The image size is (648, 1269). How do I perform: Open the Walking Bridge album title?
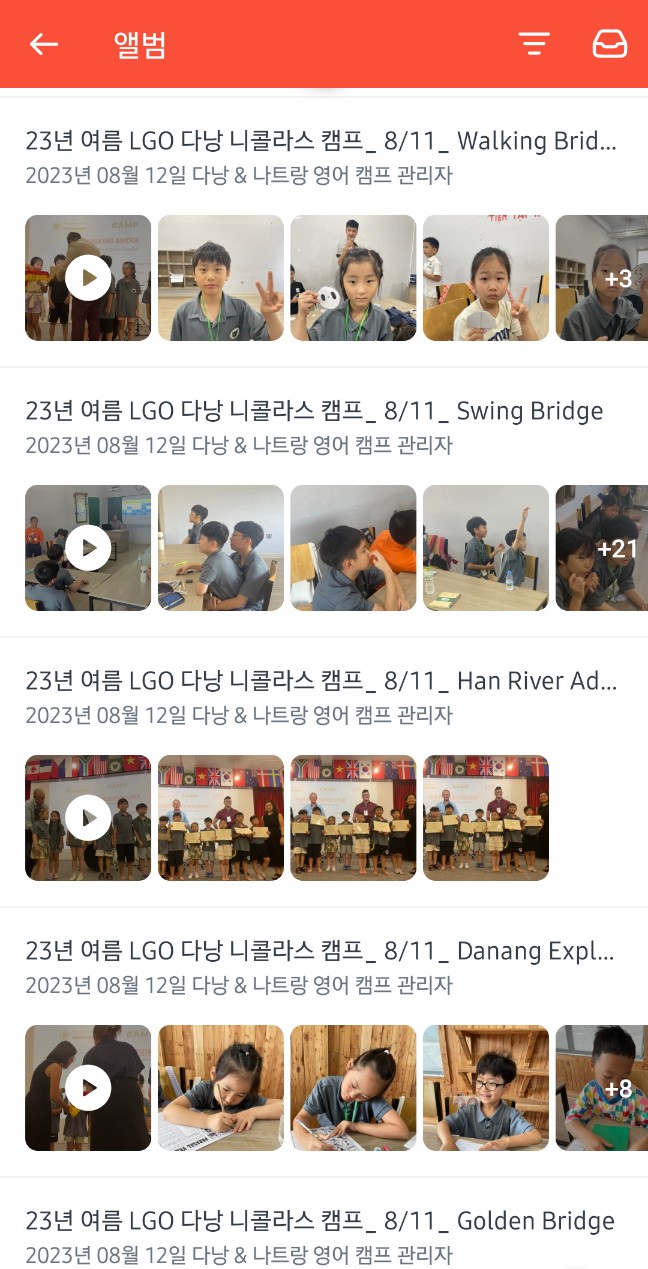coord(320,141)
